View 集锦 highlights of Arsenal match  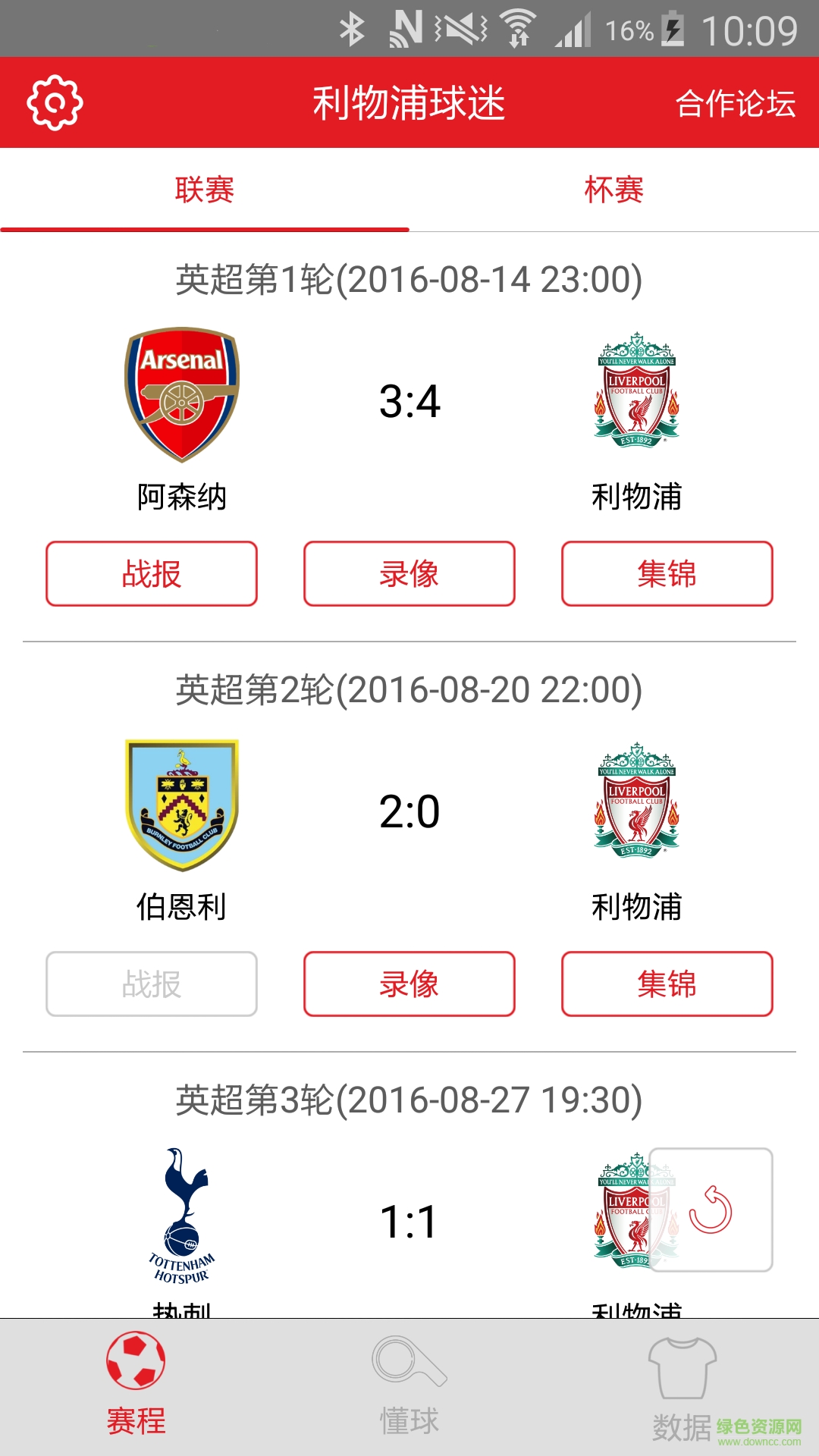[667, 574]
